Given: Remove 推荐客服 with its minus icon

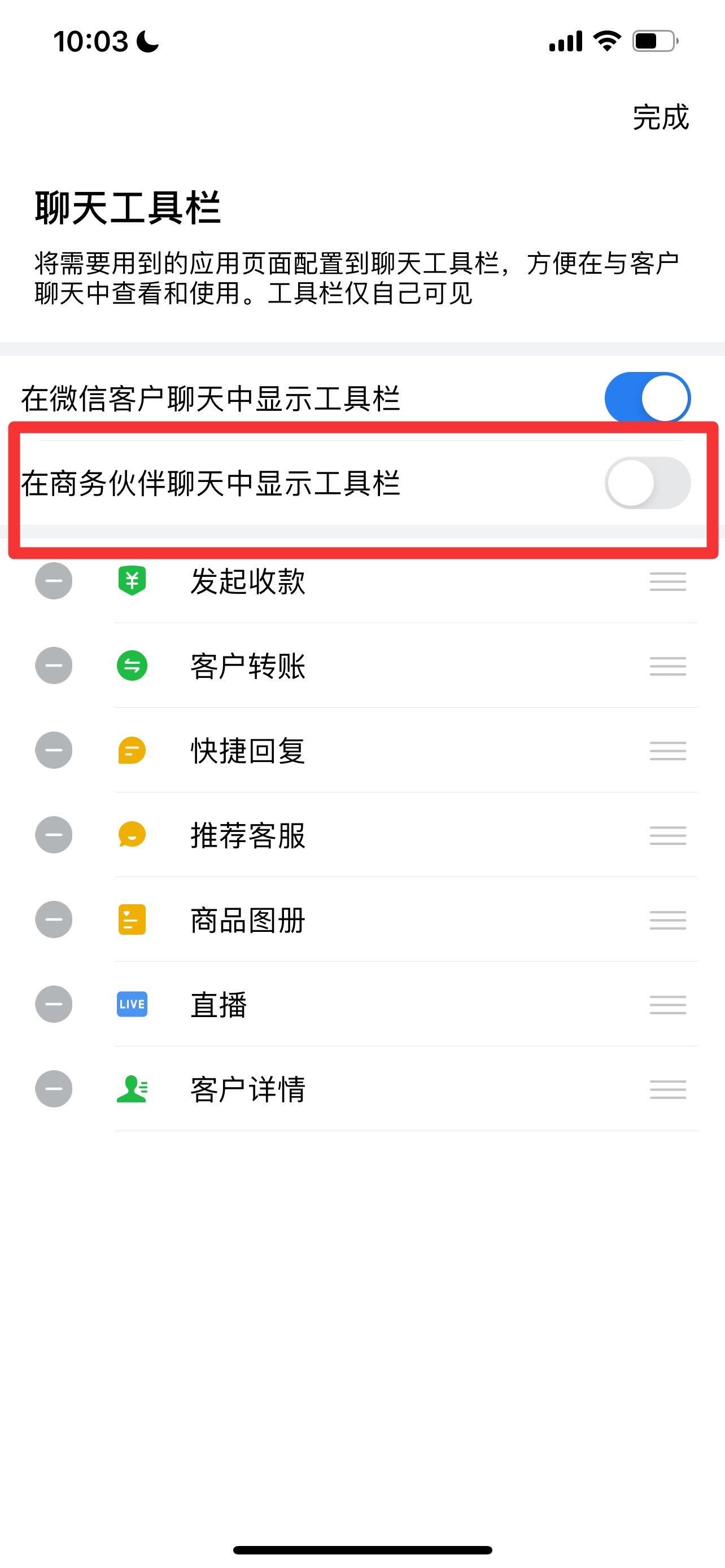Looking at the screenshot, I should (54, 835).
